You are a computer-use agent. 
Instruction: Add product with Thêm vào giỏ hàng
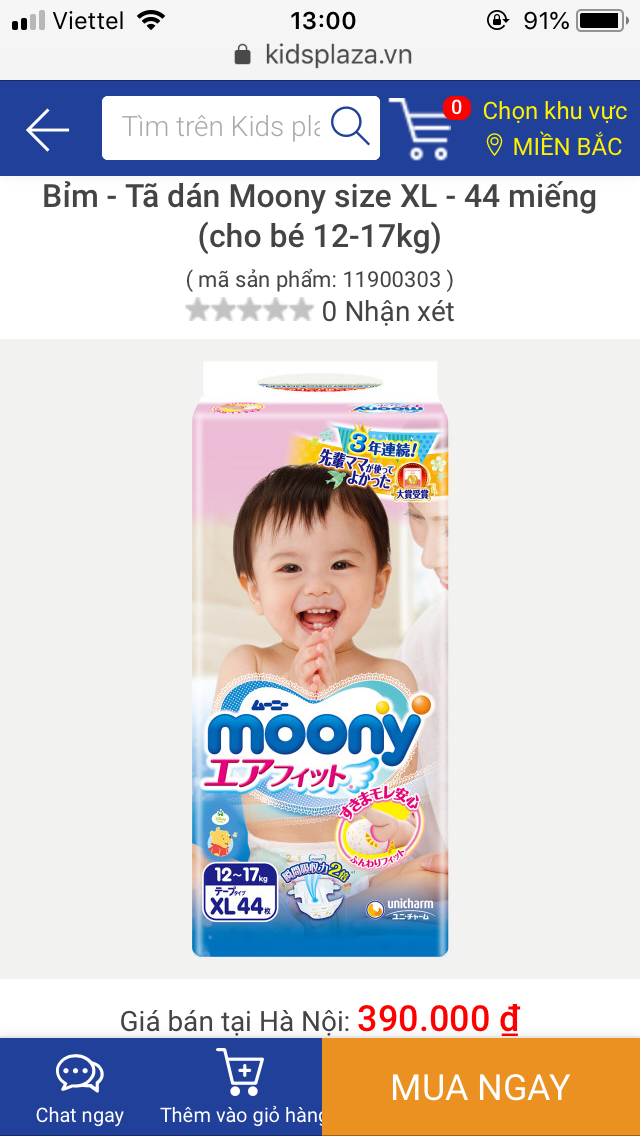[241, 1086]
